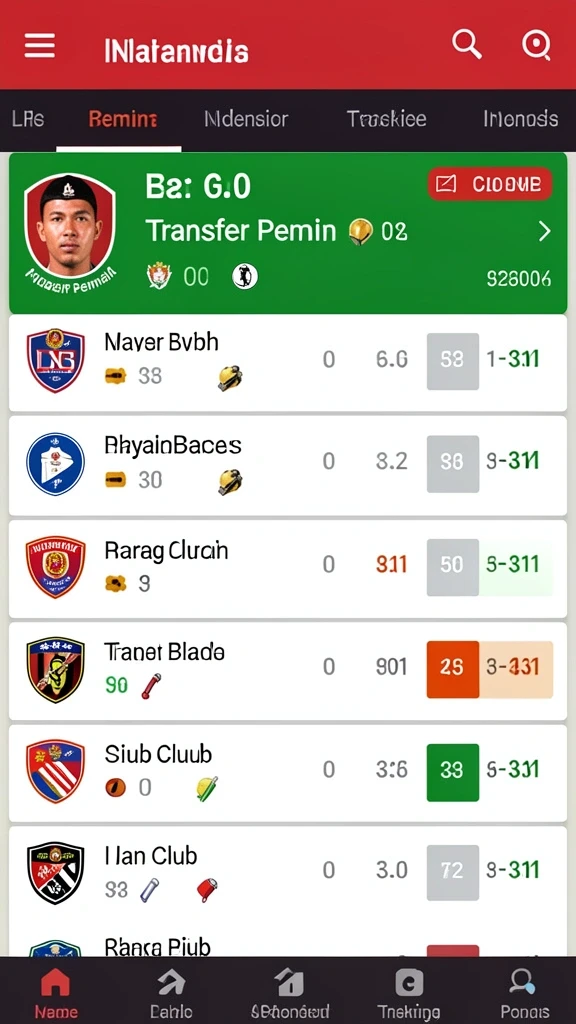Open the Maver Bvbh row
The height and width of the screenshot is (1024, 576).
tap(288, 363)
